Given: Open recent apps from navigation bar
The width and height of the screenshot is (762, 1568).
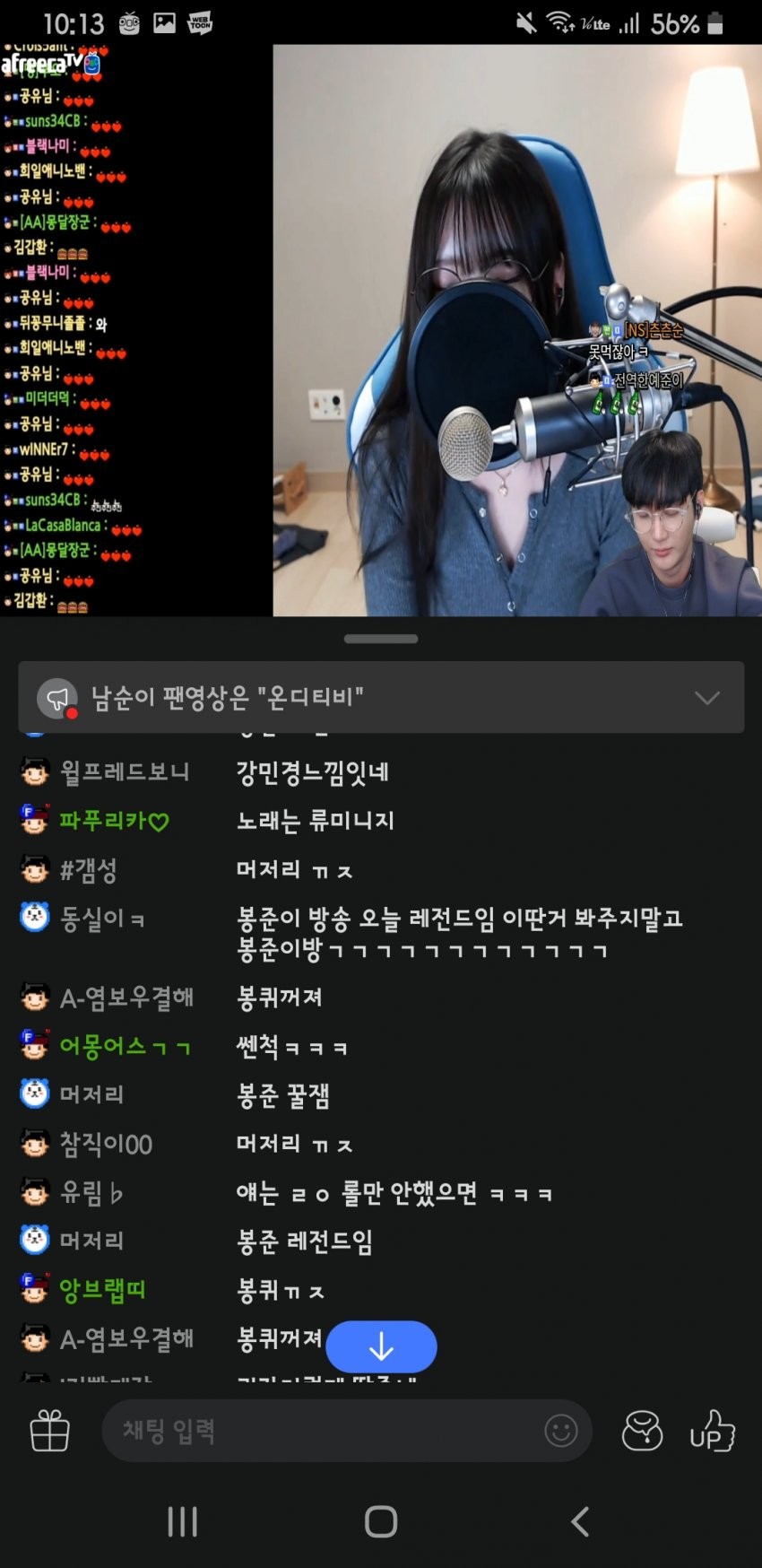Looking at the screenshot, I should point(183,1521).
